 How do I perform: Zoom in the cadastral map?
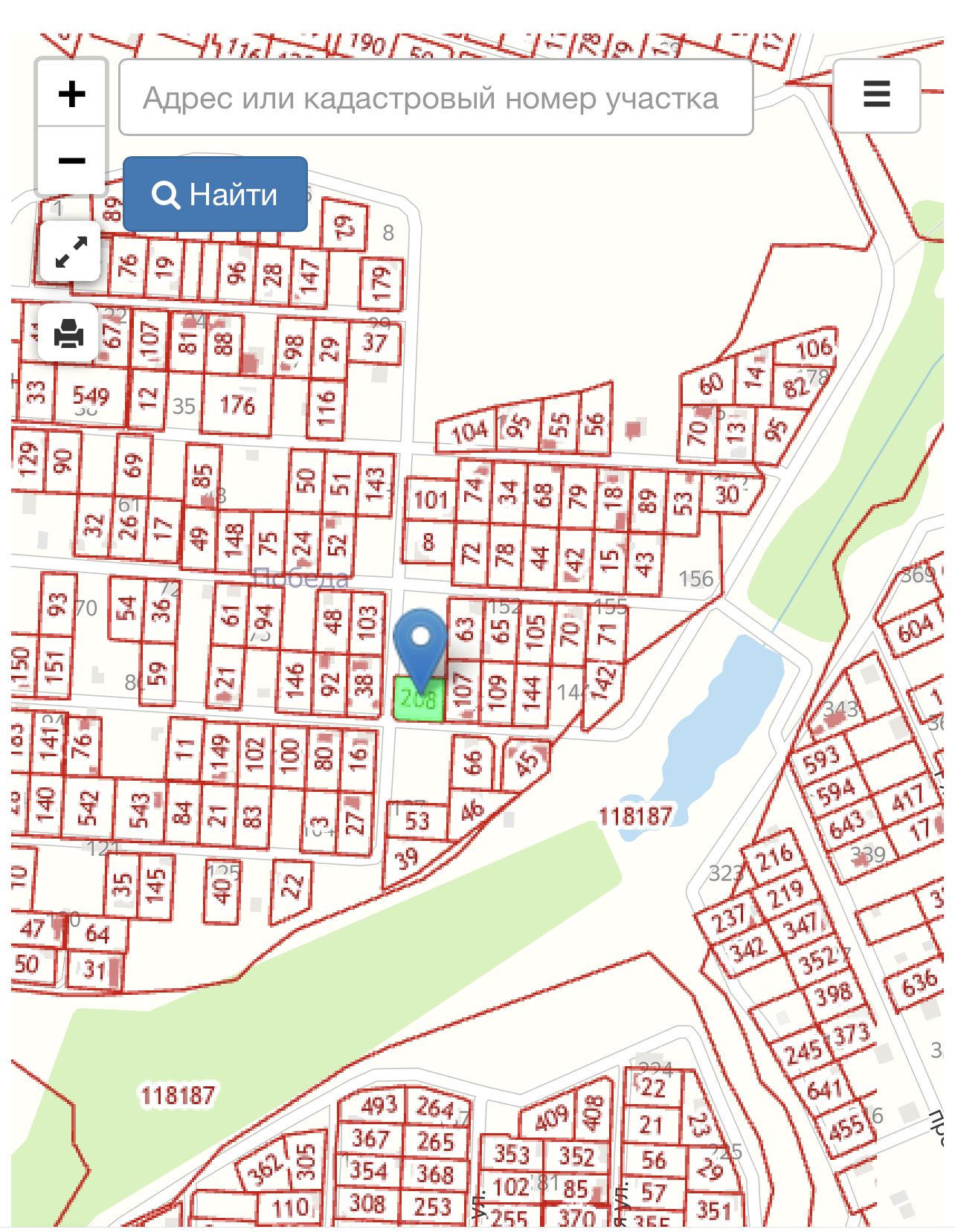71,94
